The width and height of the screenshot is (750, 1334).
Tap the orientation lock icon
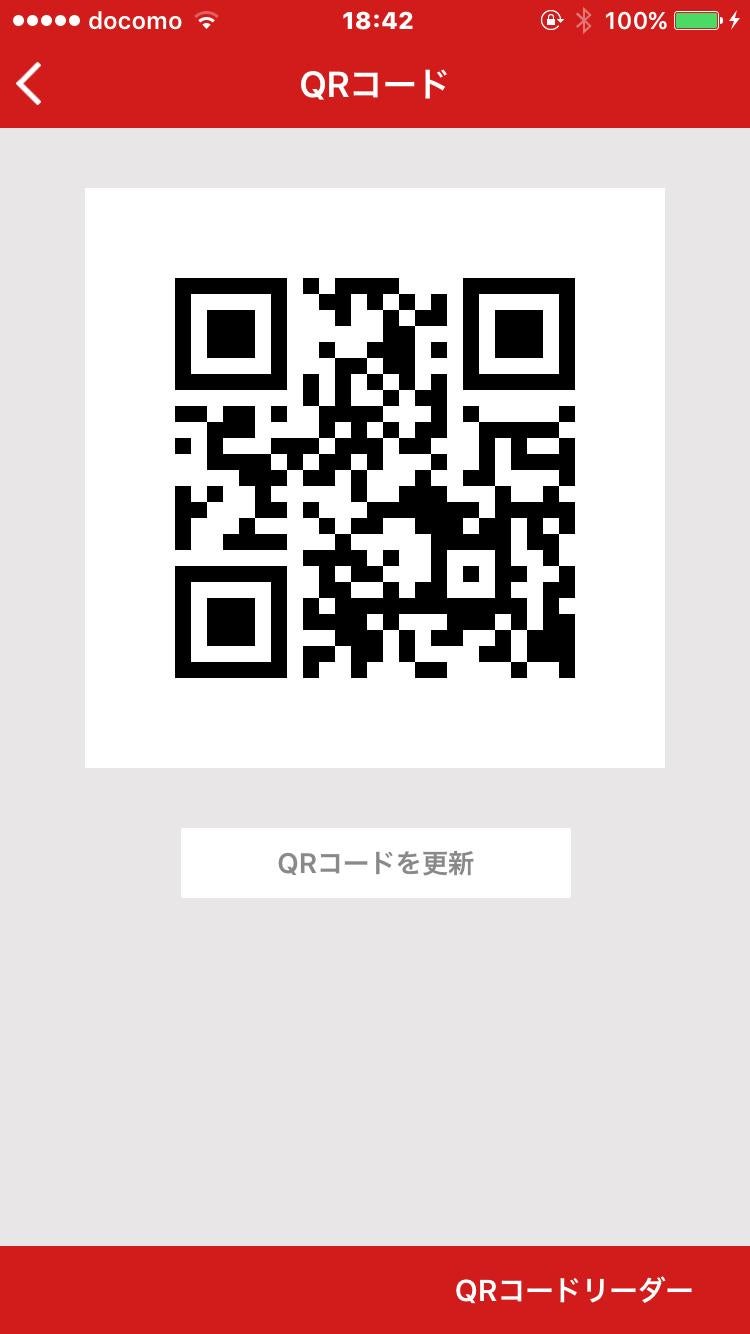coord(551,18)
